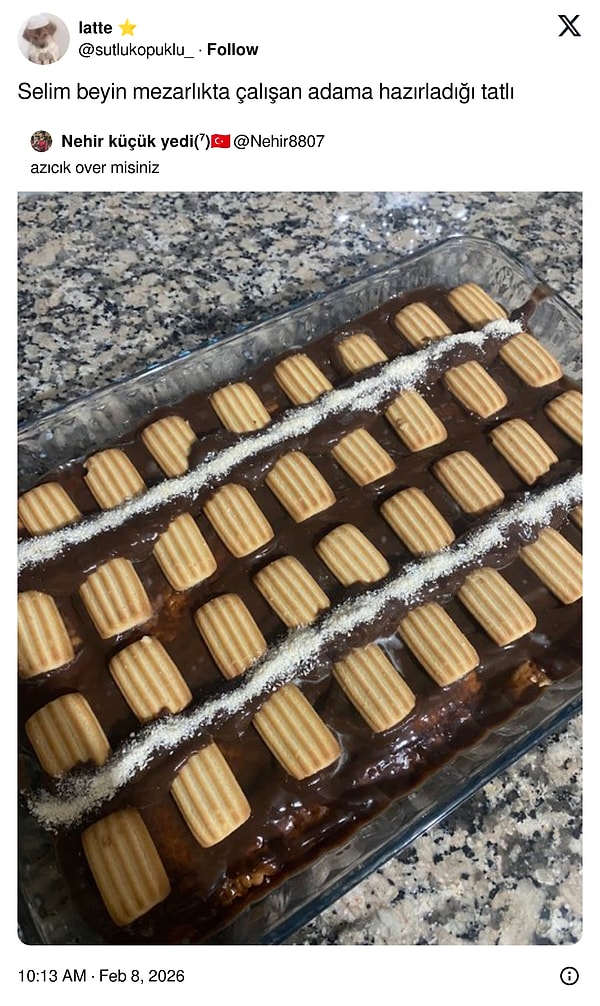Screen dimensions: 600x1006
Task: Follow the latte account
Action: tap(232, 49)
